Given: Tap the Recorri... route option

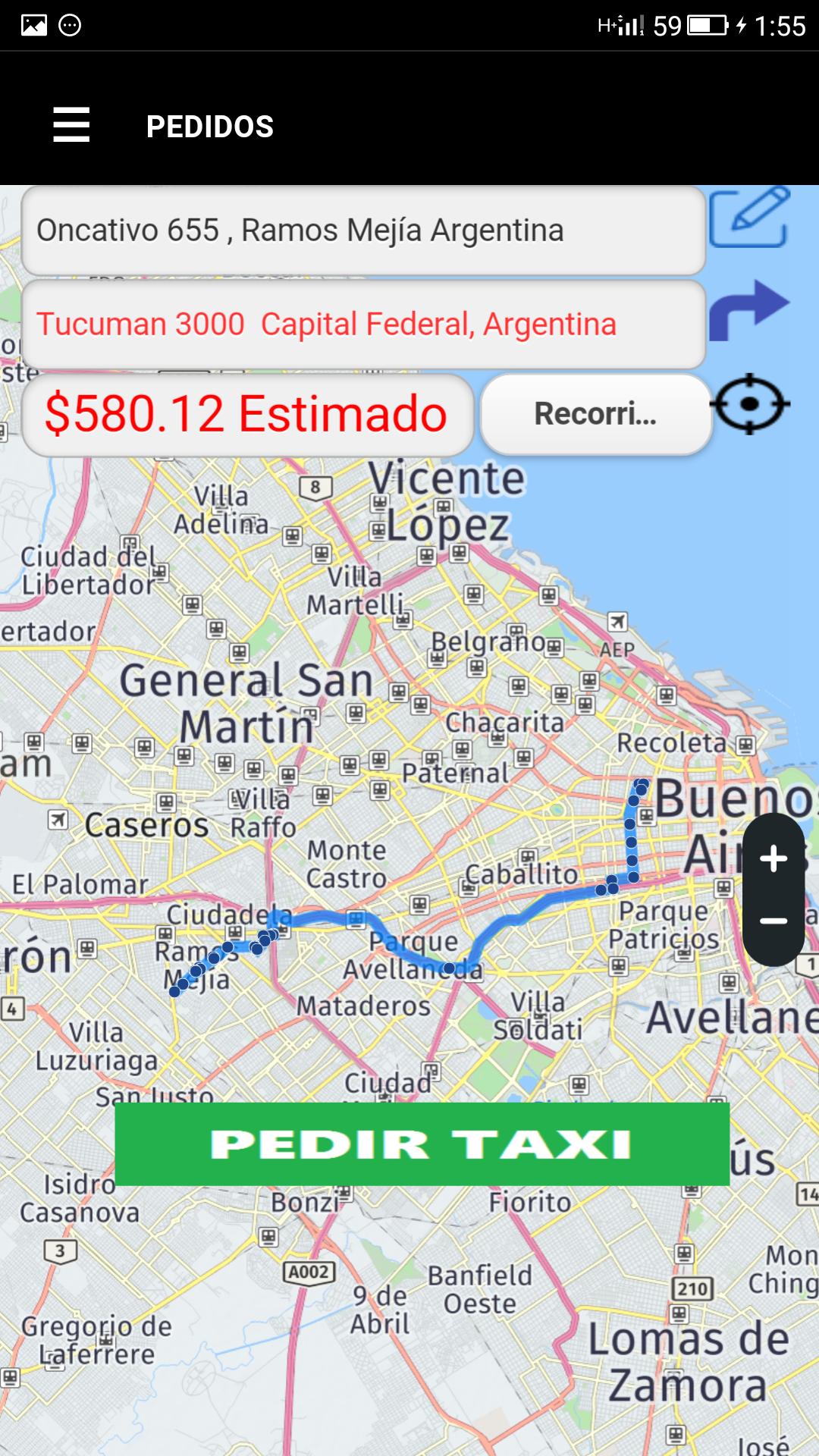Looking at the screenshot, I should (596, 413).
